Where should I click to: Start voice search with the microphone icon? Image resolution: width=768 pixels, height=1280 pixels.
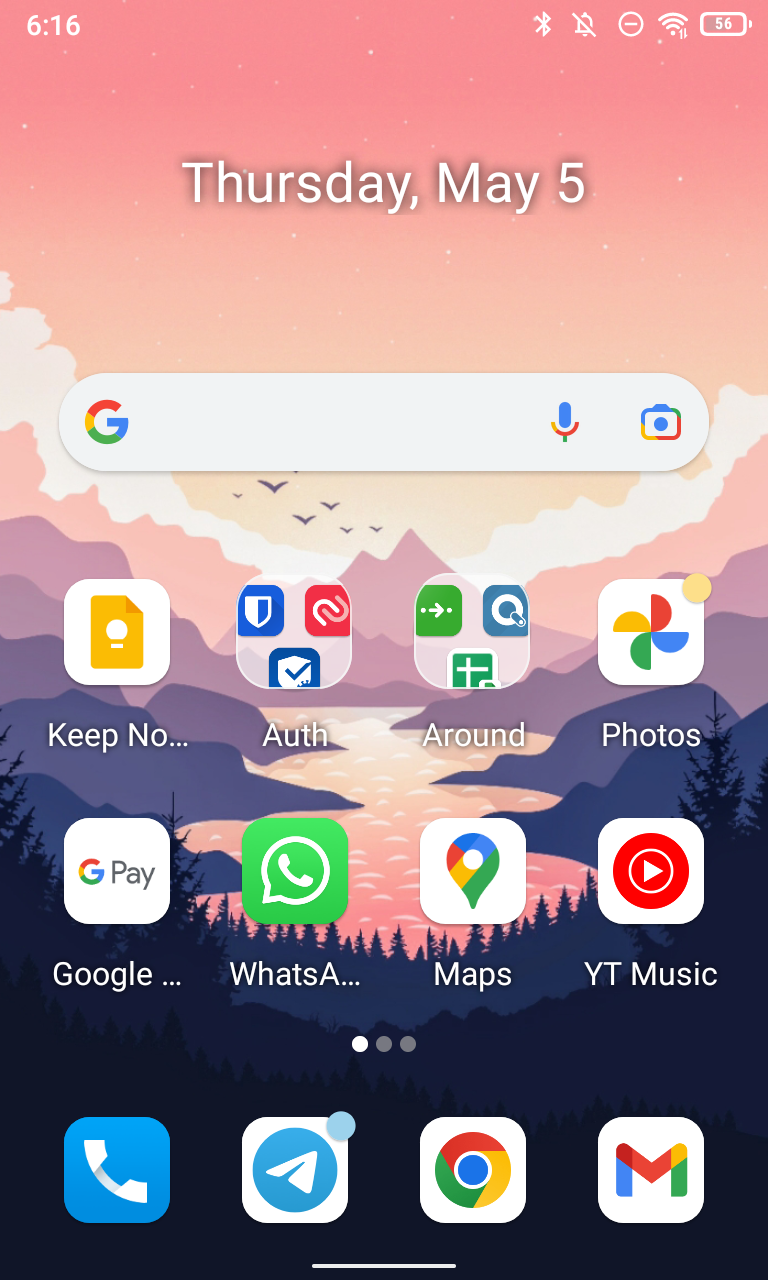pyautogui.click(x=565, y=422)
